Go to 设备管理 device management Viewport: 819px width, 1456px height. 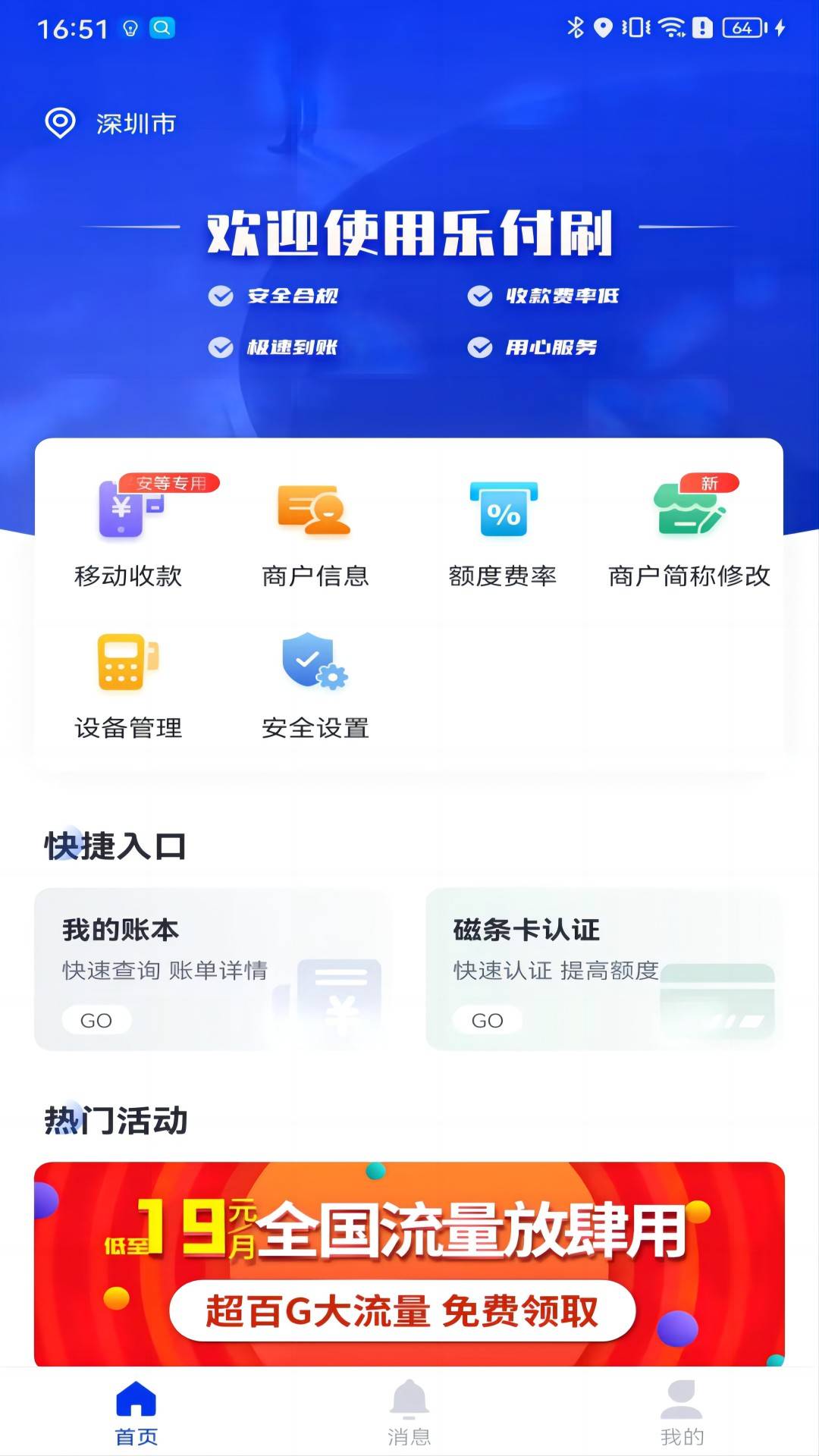(x=127, y=682)
